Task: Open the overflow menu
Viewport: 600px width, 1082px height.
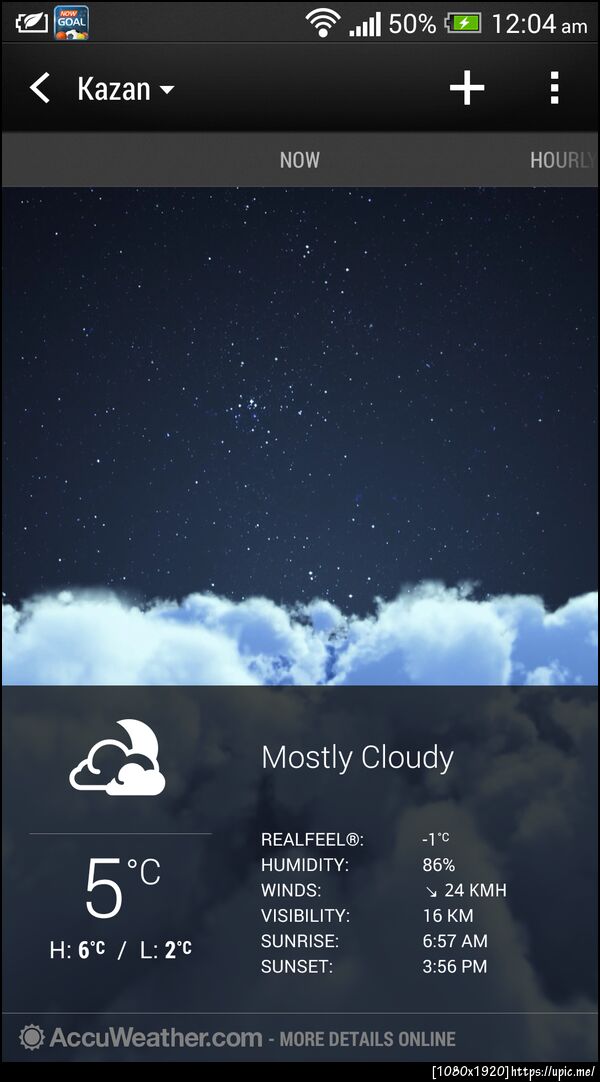Action: pos(554,89)
